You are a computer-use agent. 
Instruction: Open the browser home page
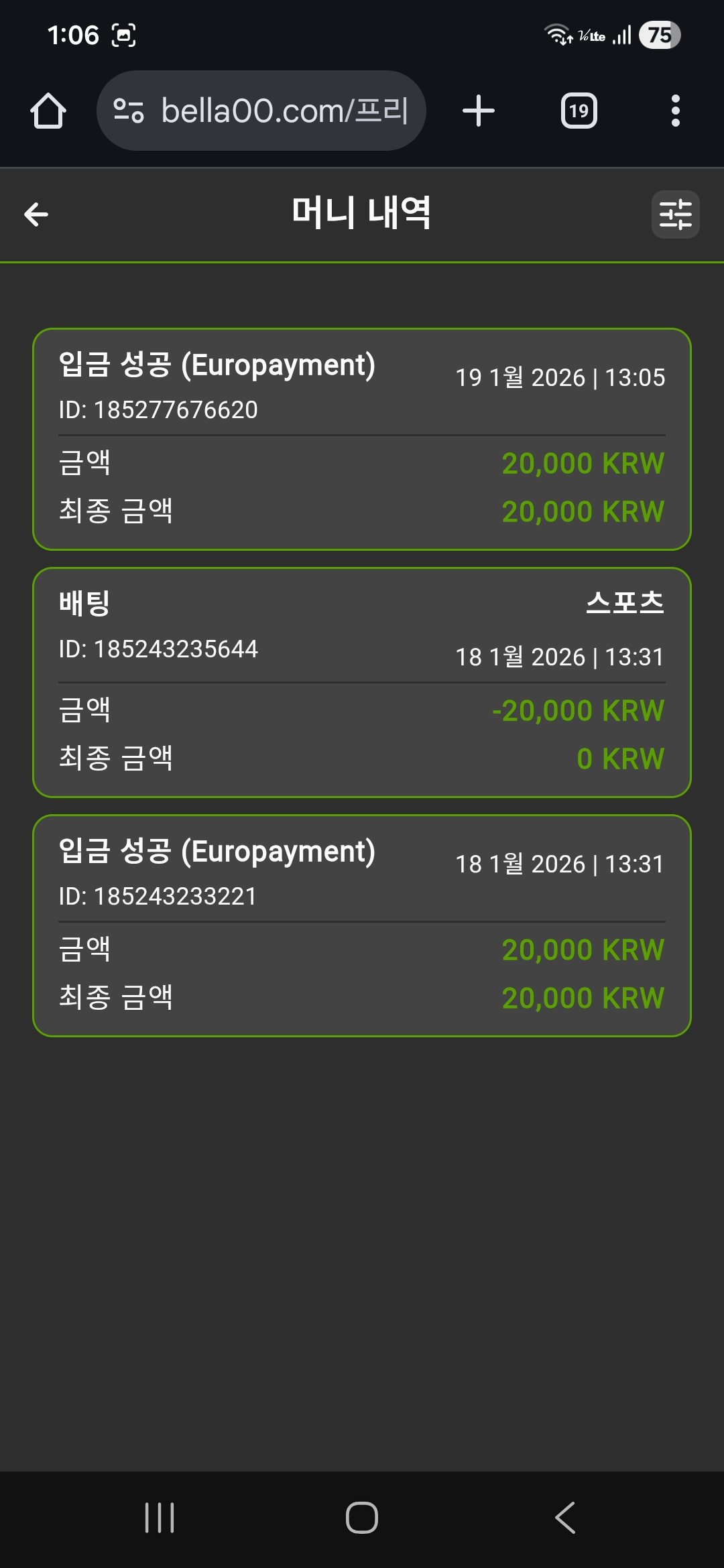pos(48,111)
